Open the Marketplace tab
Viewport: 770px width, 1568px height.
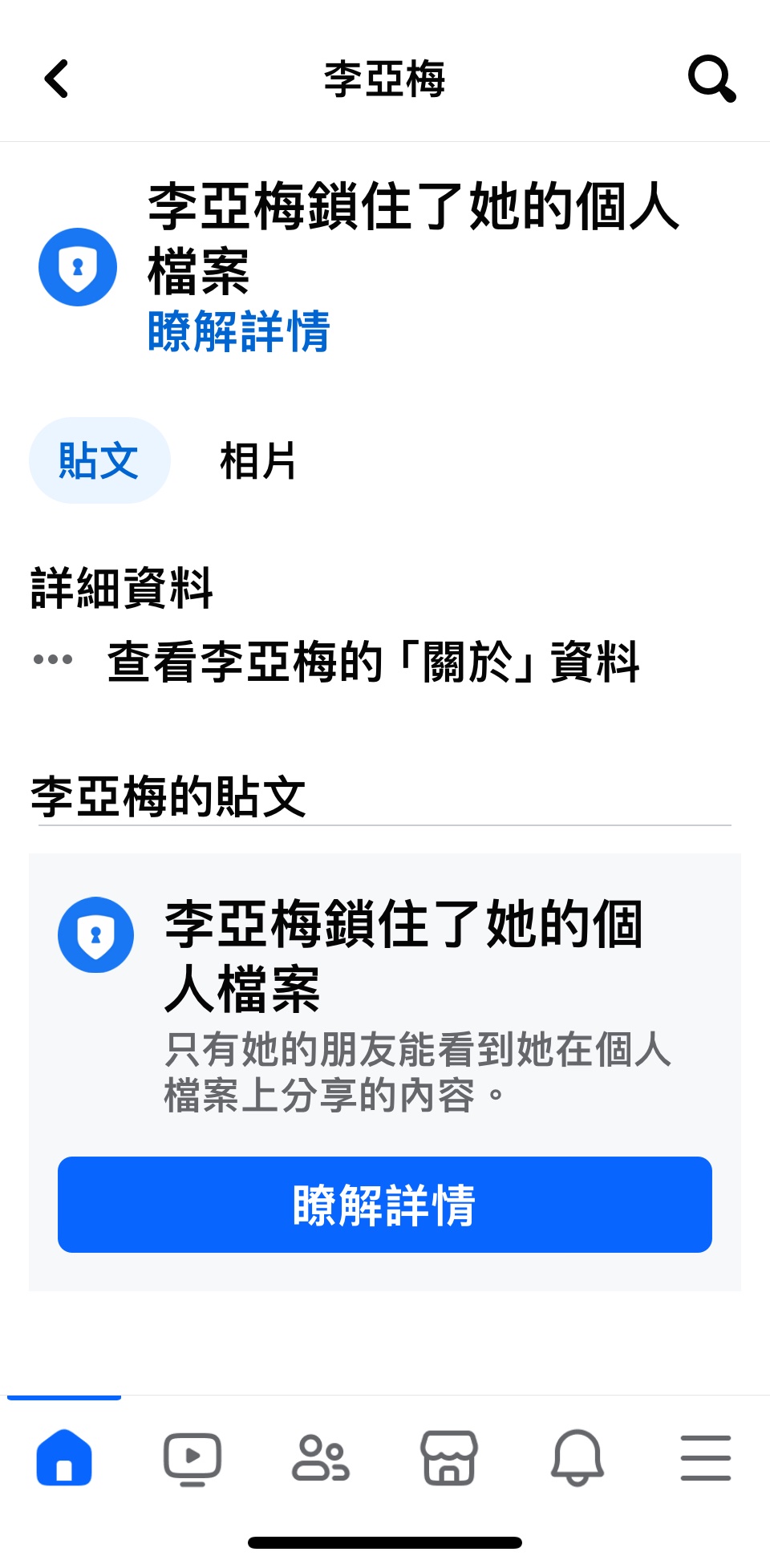click(449, 1458)
